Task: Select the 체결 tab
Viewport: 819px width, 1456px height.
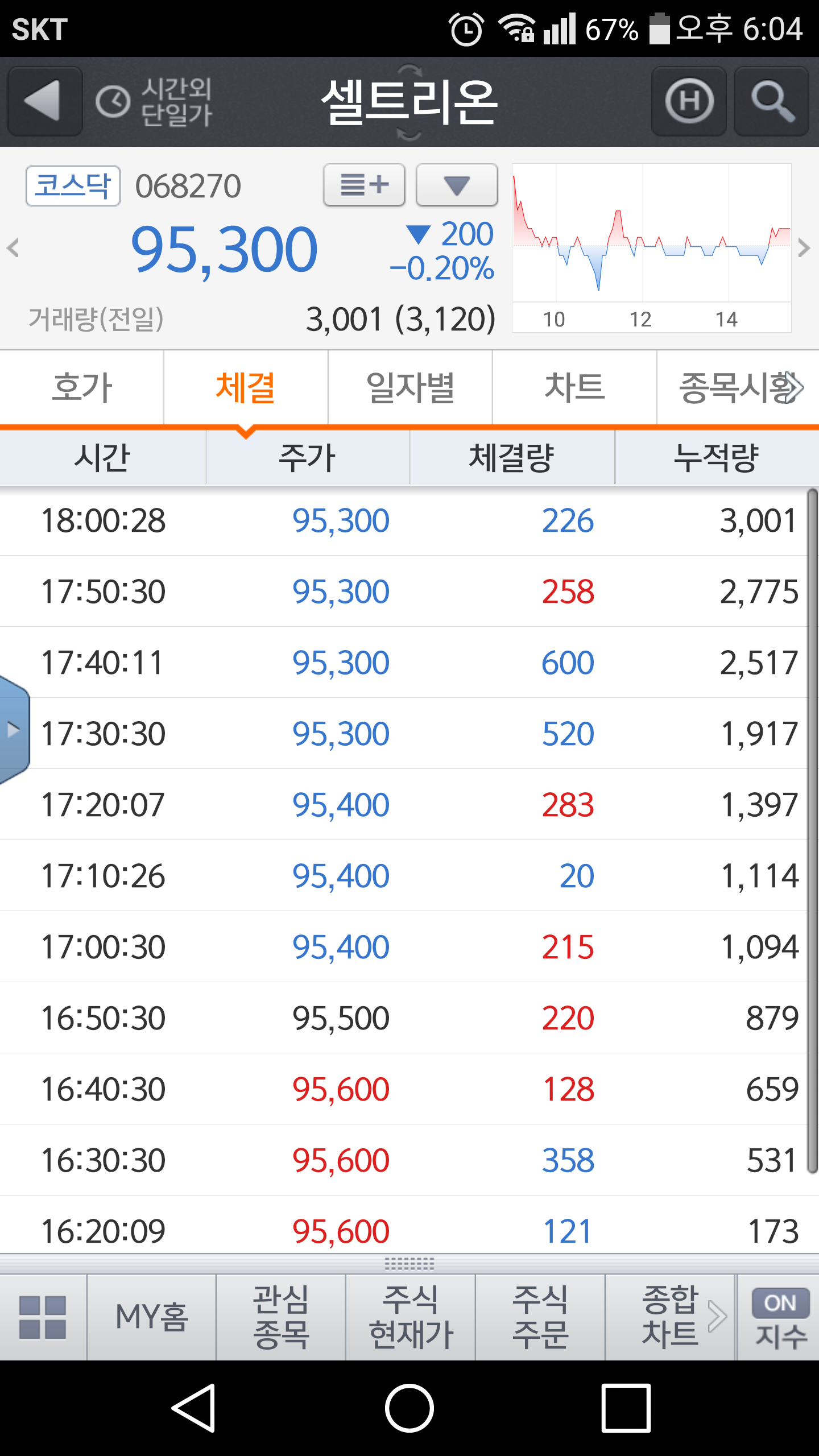Action: (246, 387)
